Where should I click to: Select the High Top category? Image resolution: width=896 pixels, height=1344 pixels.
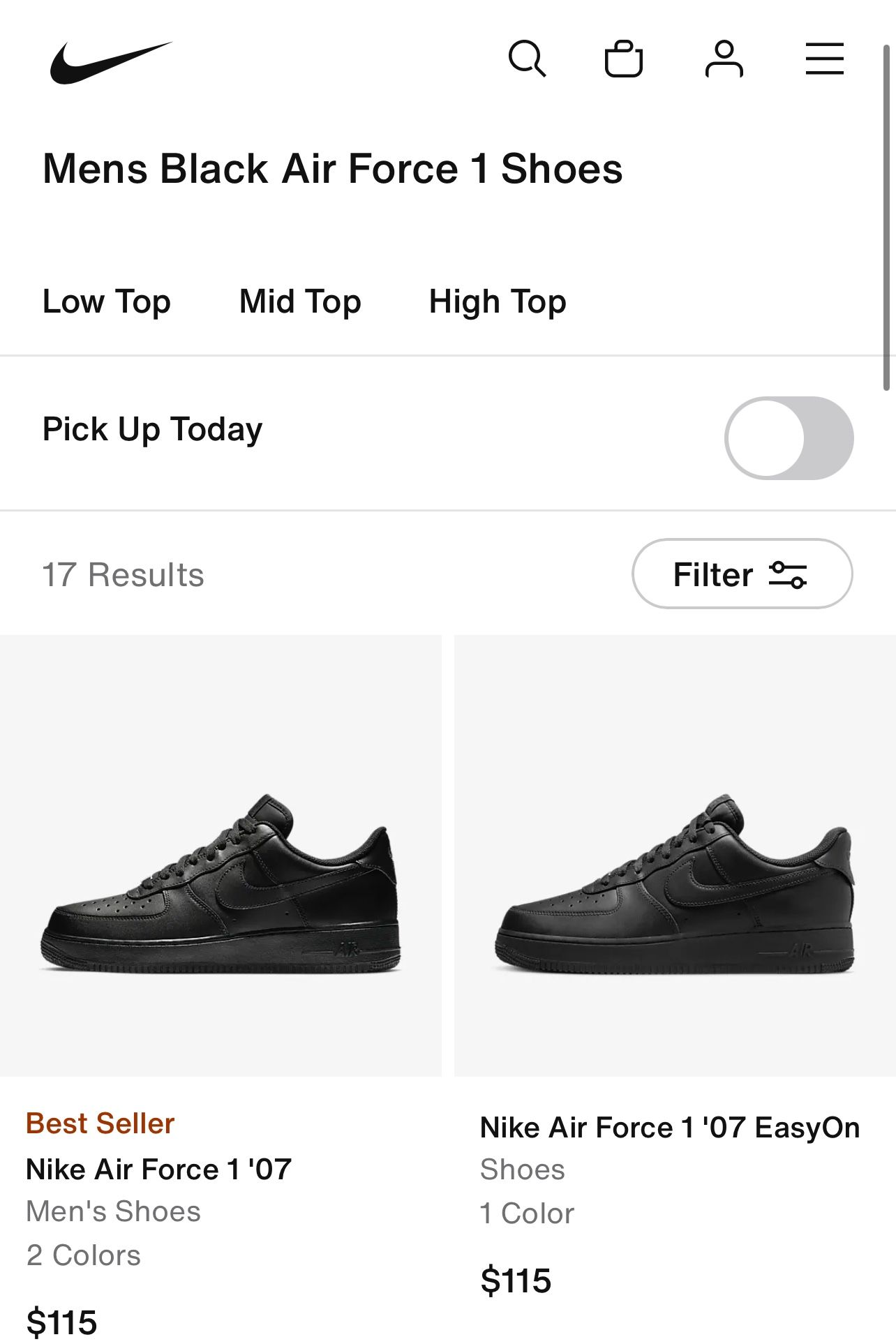tap(498, 301)
